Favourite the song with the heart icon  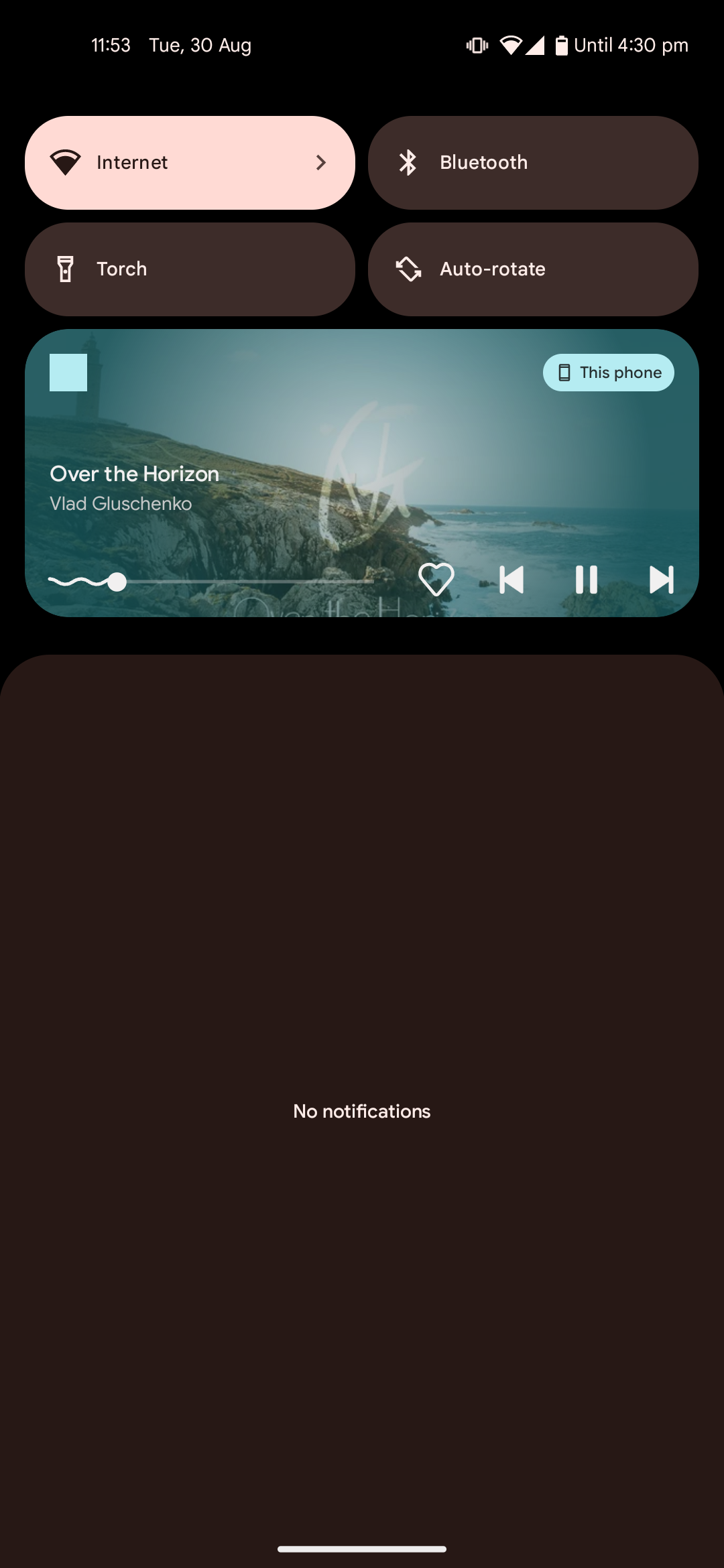[436, 580]
